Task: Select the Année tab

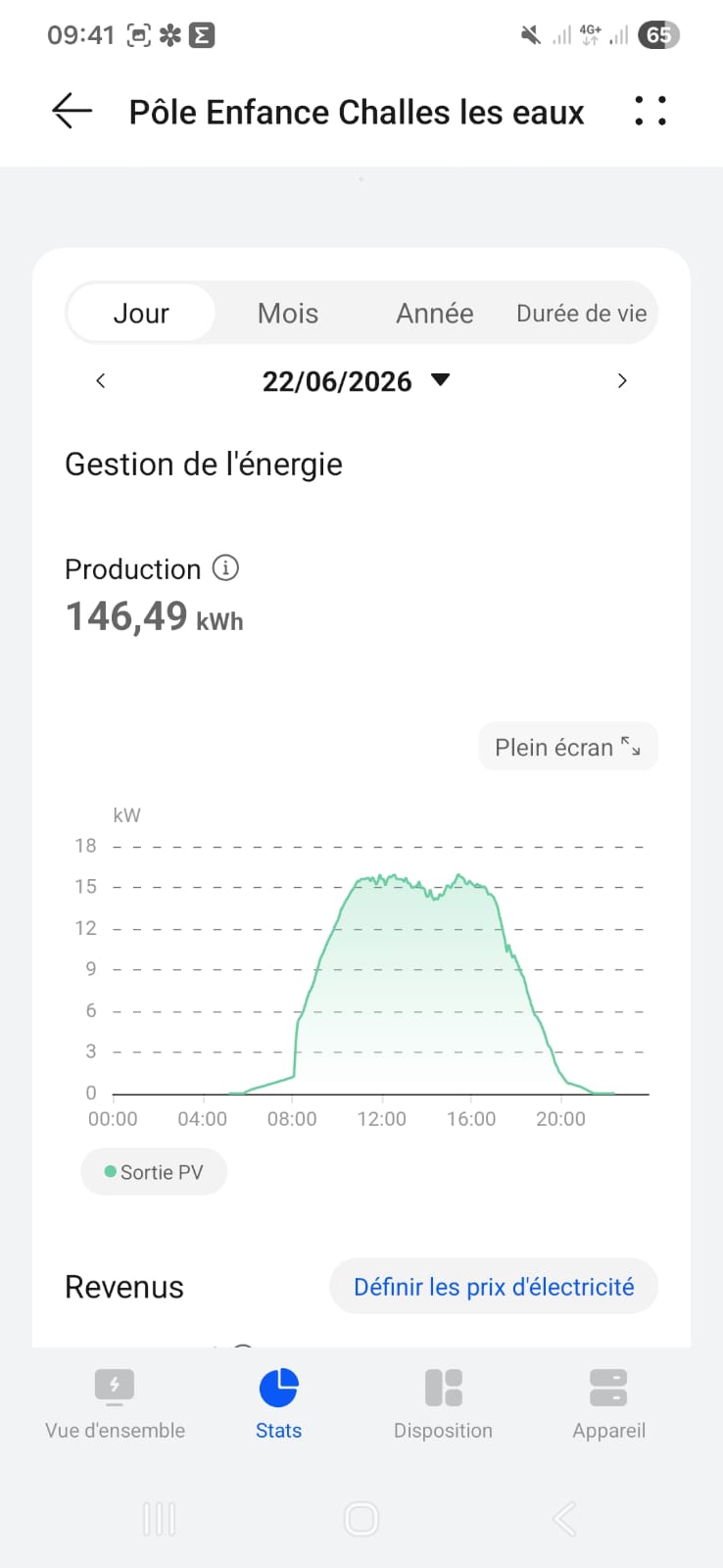Action: (434, 314)
